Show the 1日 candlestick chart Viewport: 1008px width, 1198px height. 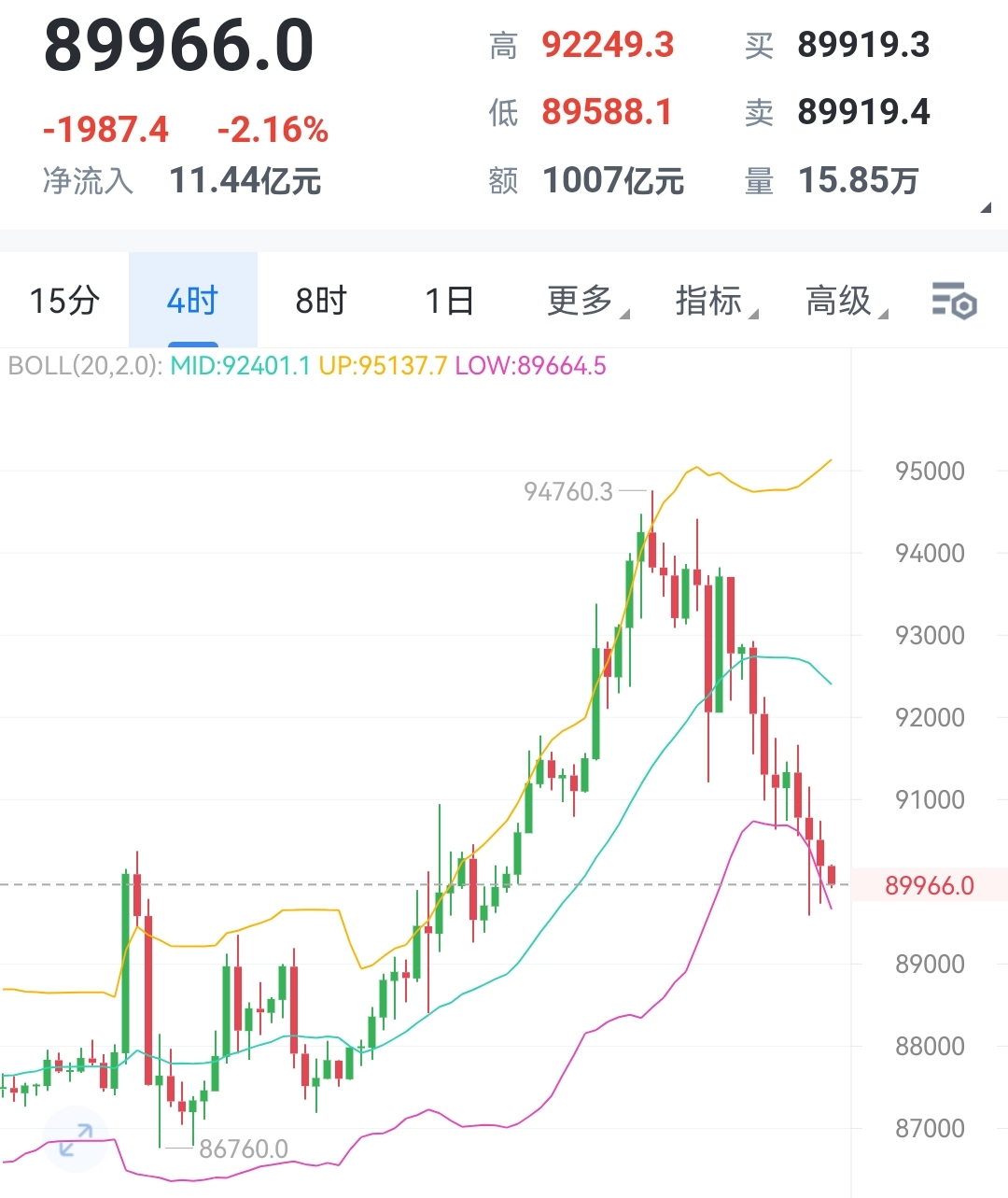pos(449,301)
